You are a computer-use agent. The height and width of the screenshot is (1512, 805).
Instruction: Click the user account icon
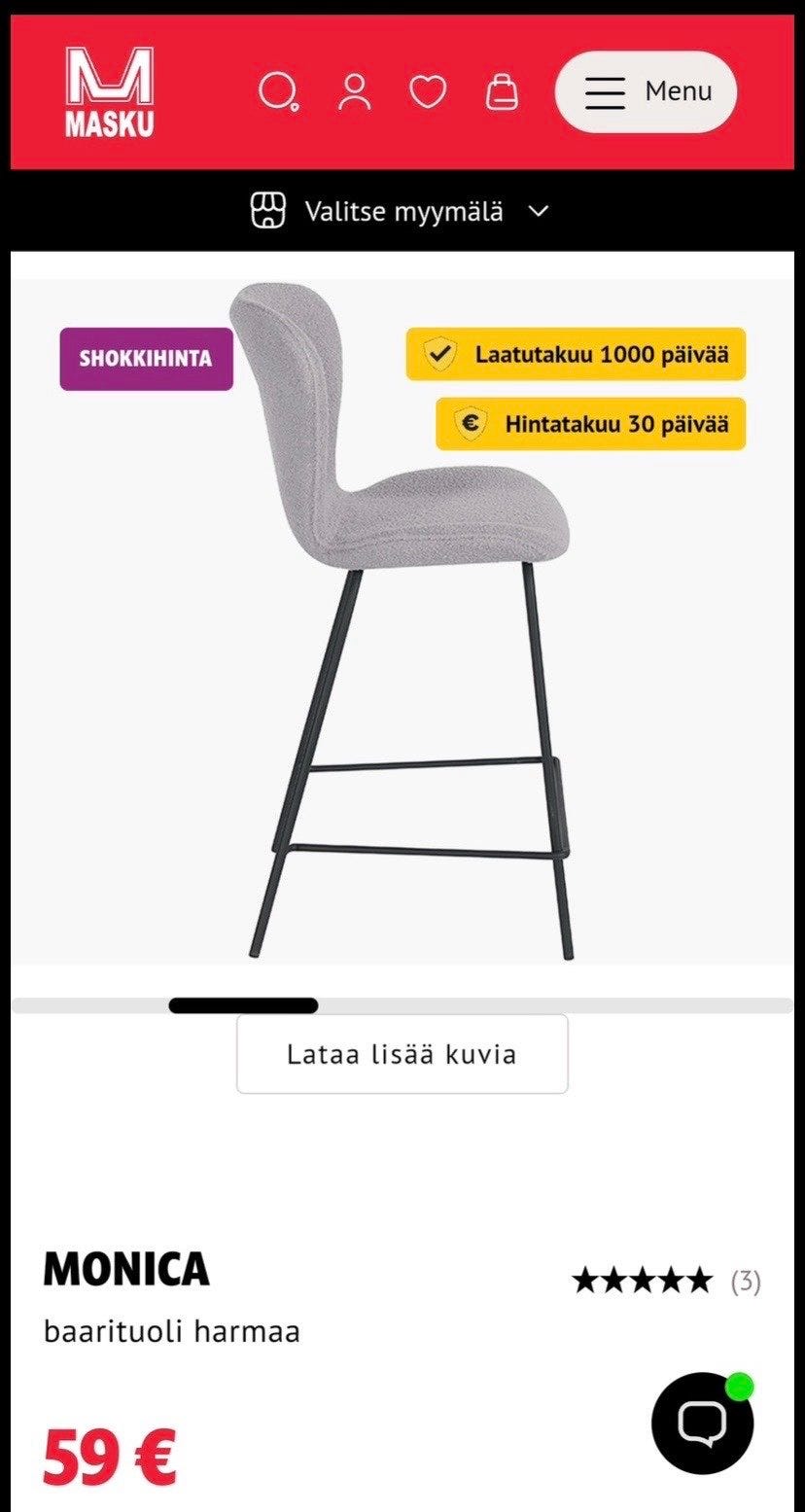pos(354,91)
